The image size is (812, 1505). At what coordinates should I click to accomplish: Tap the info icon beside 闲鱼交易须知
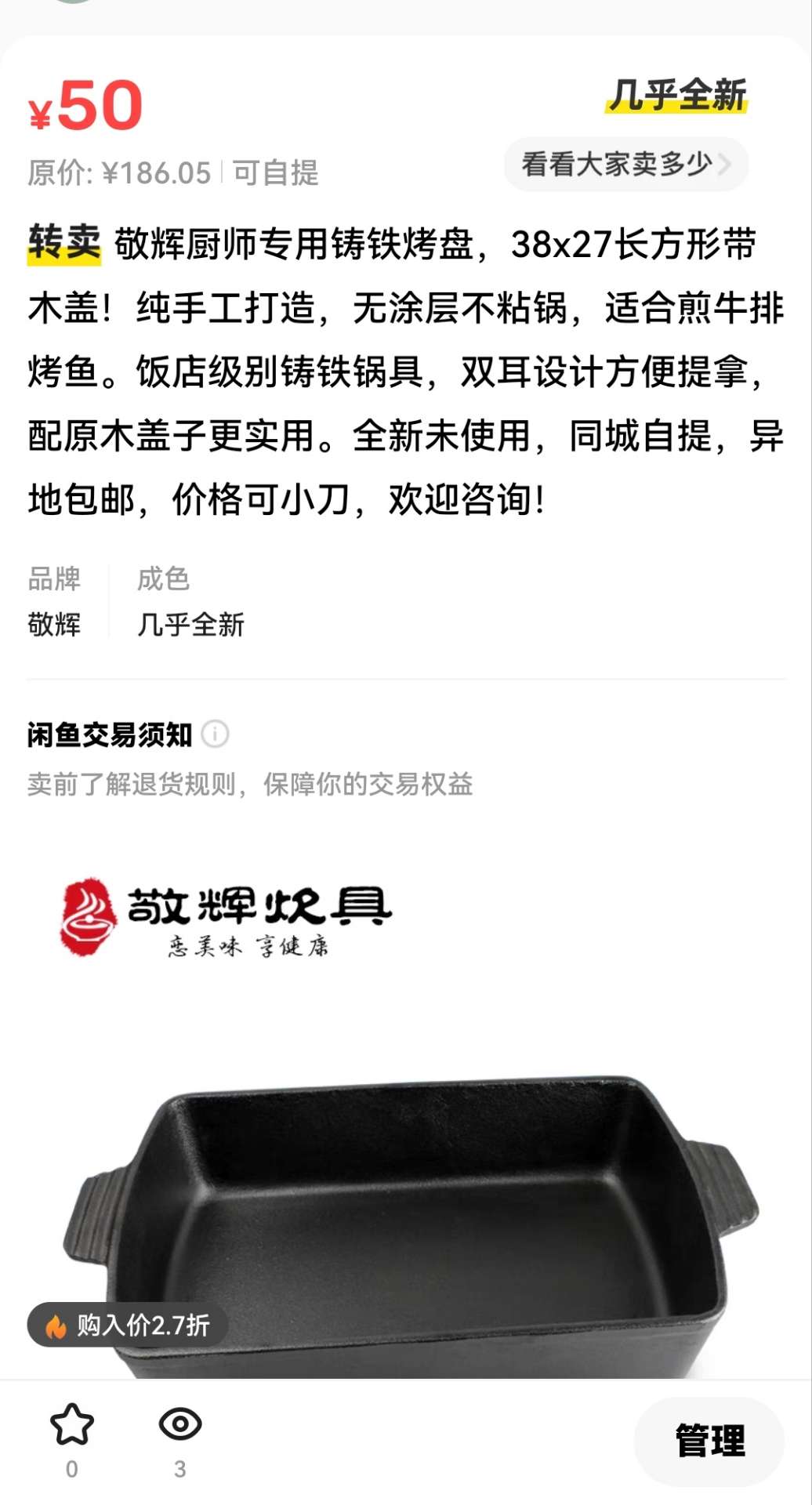point(215,734)
